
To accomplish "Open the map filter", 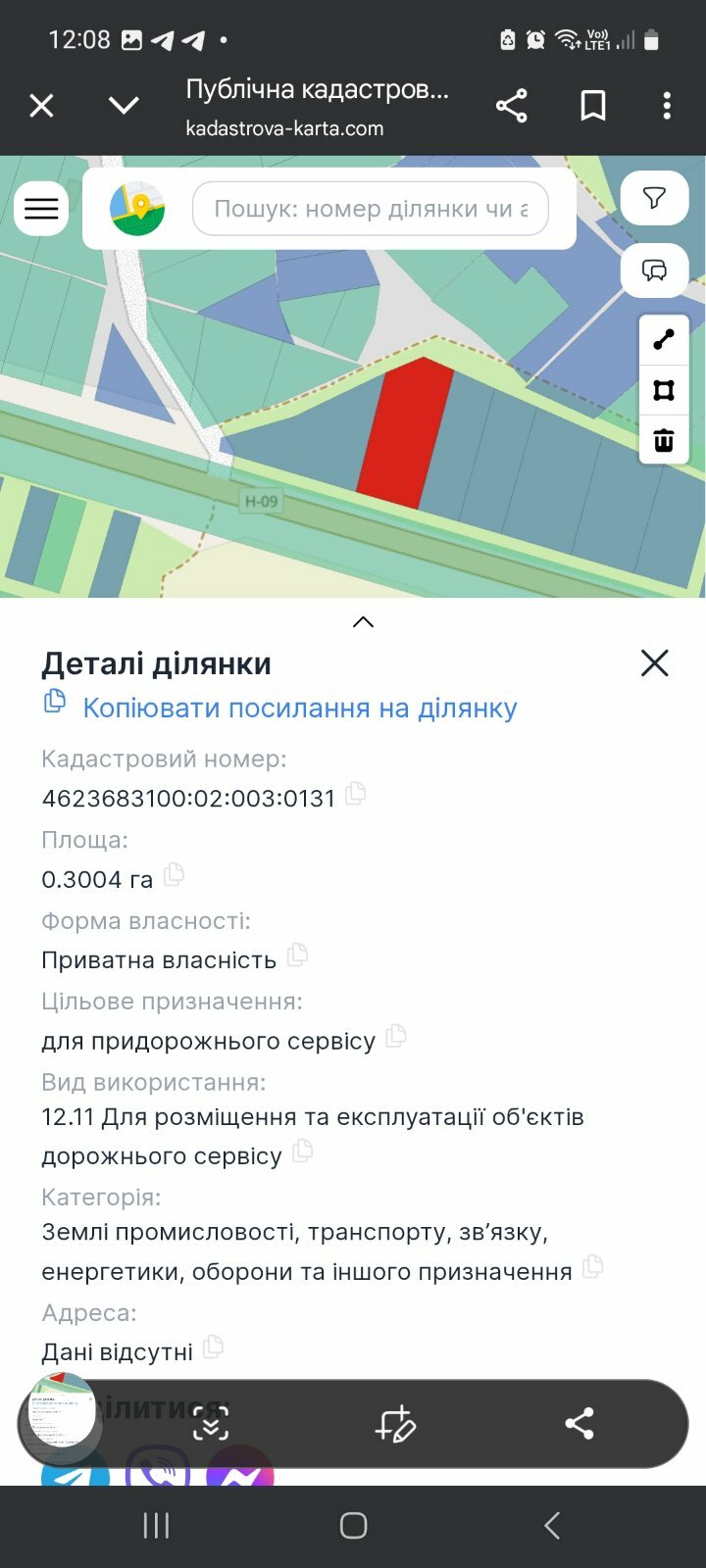I will (x=655, y=198).
